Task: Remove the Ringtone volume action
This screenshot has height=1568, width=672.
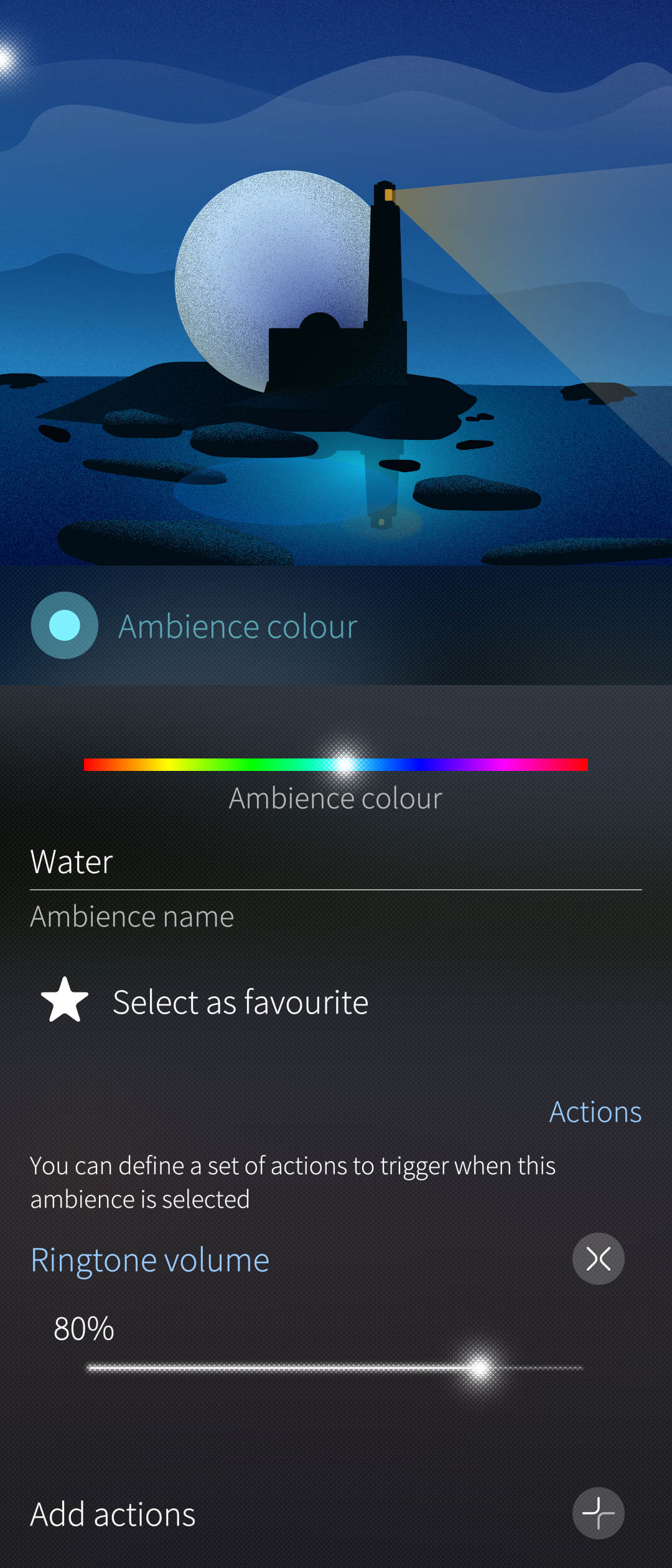Action: click(598, 1259)
